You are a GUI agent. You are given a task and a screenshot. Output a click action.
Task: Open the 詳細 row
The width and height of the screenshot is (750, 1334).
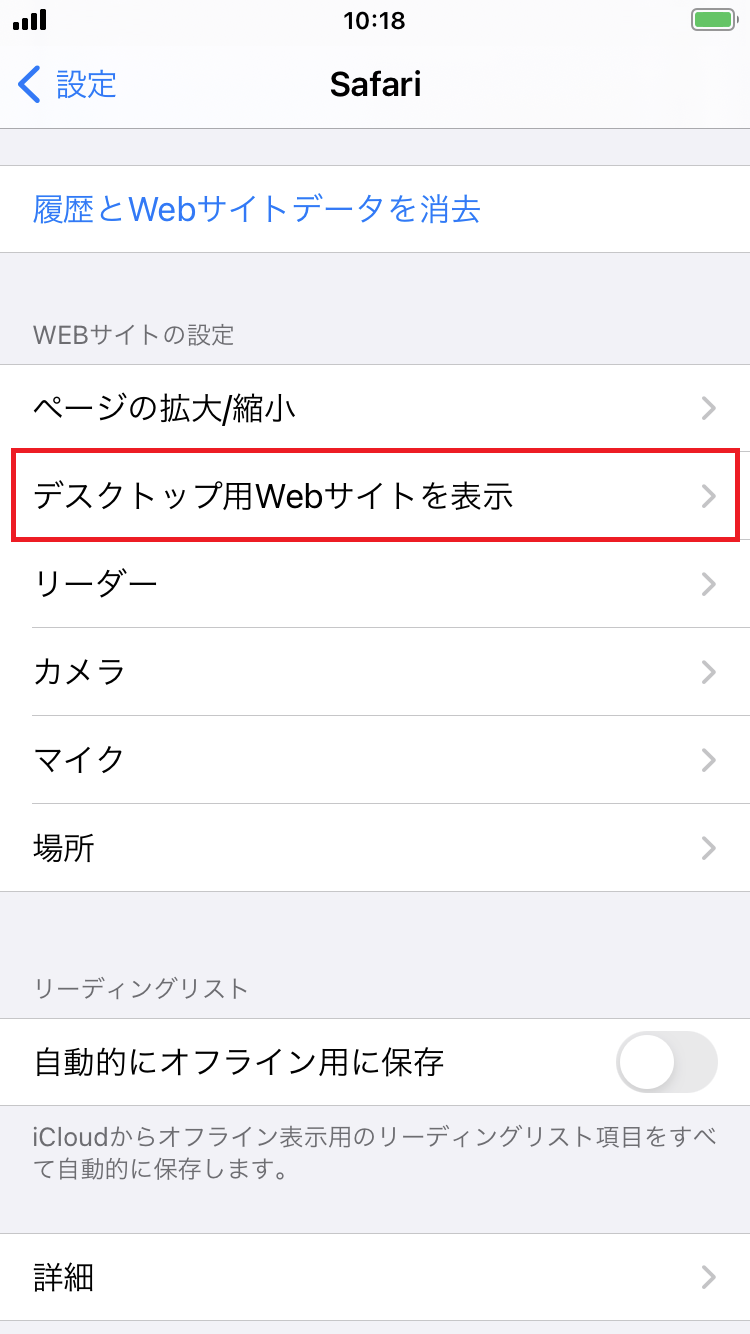point(375,1277)
